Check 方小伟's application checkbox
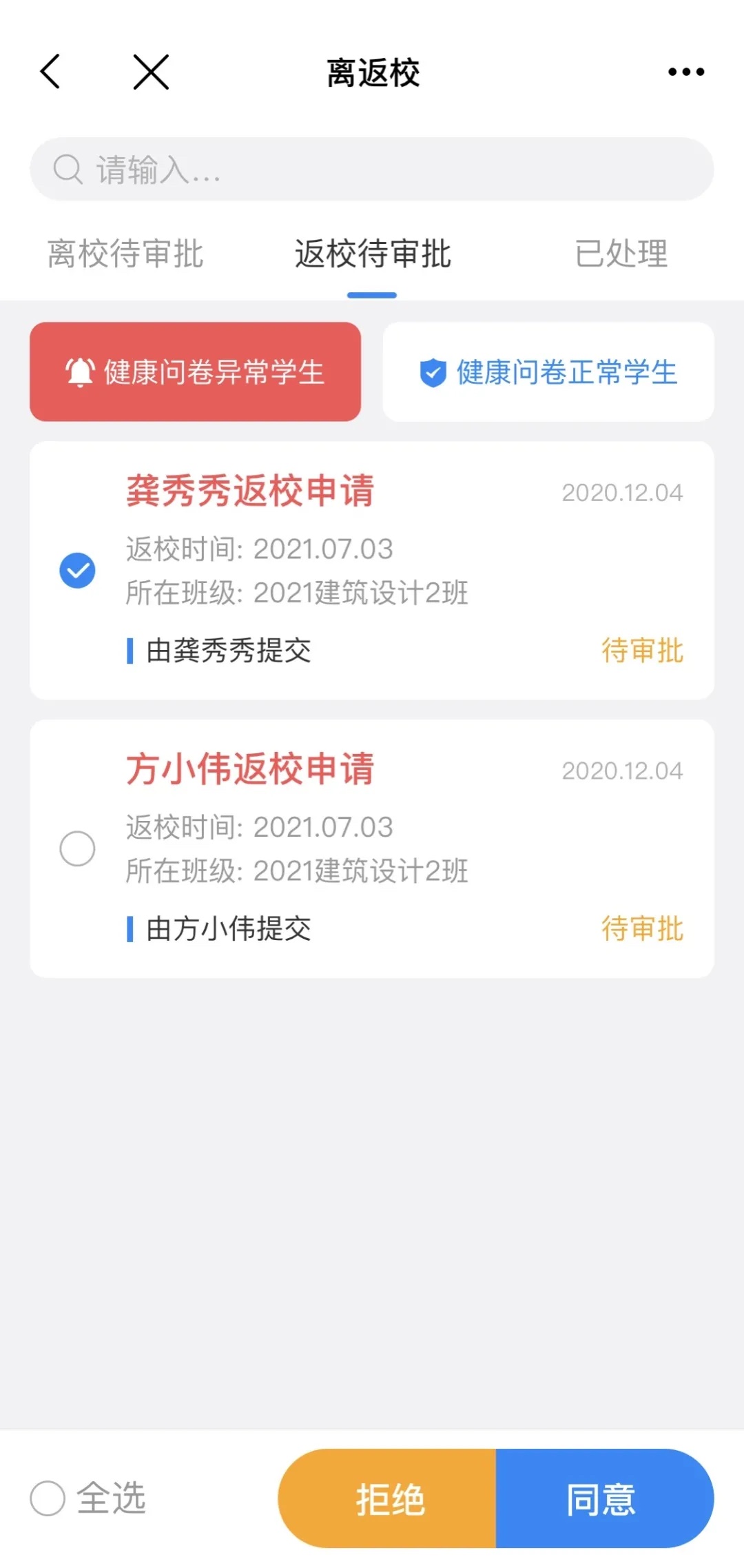This screenshot has height=1568, width=744. click(x=77, y=848)
